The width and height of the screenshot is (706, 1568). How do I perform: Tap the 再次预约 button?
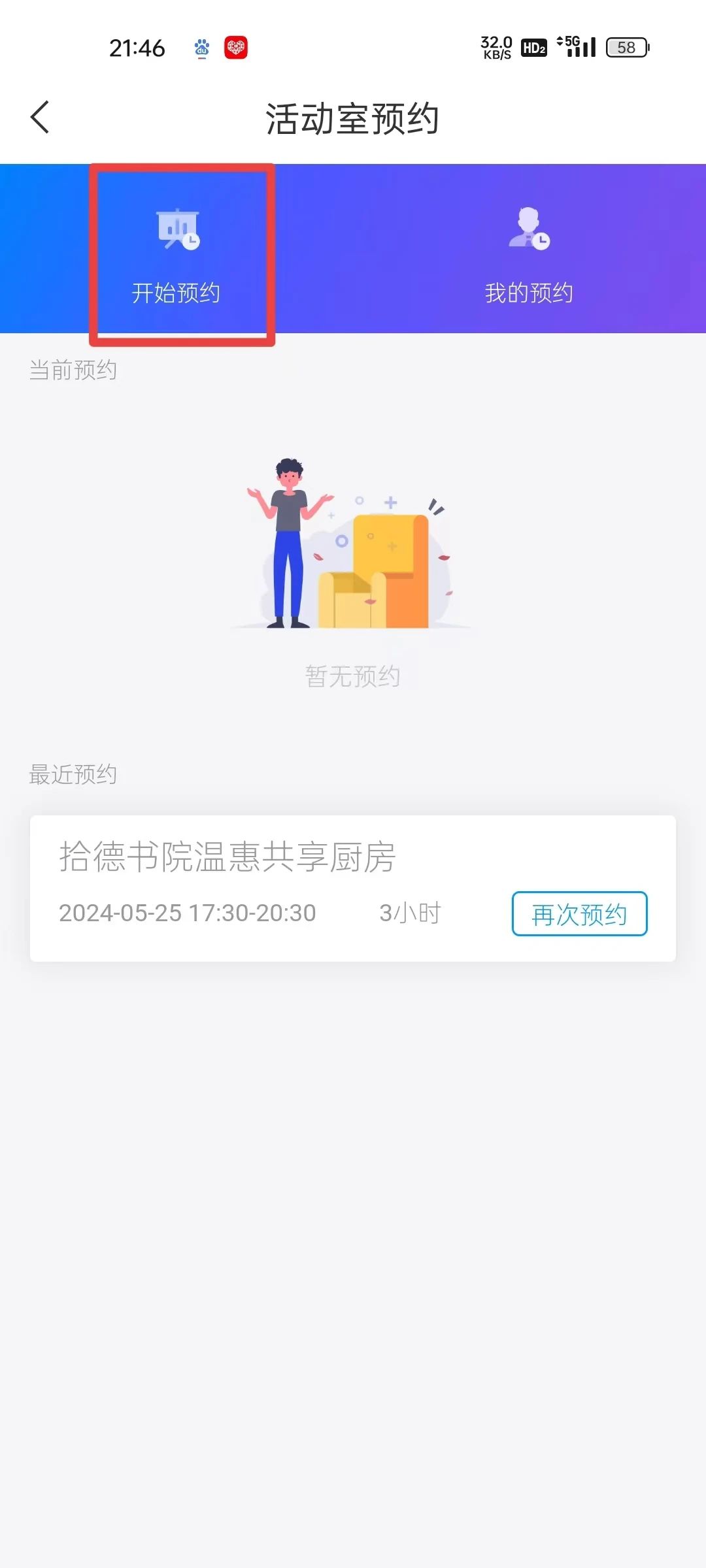(x=579, y=913)
